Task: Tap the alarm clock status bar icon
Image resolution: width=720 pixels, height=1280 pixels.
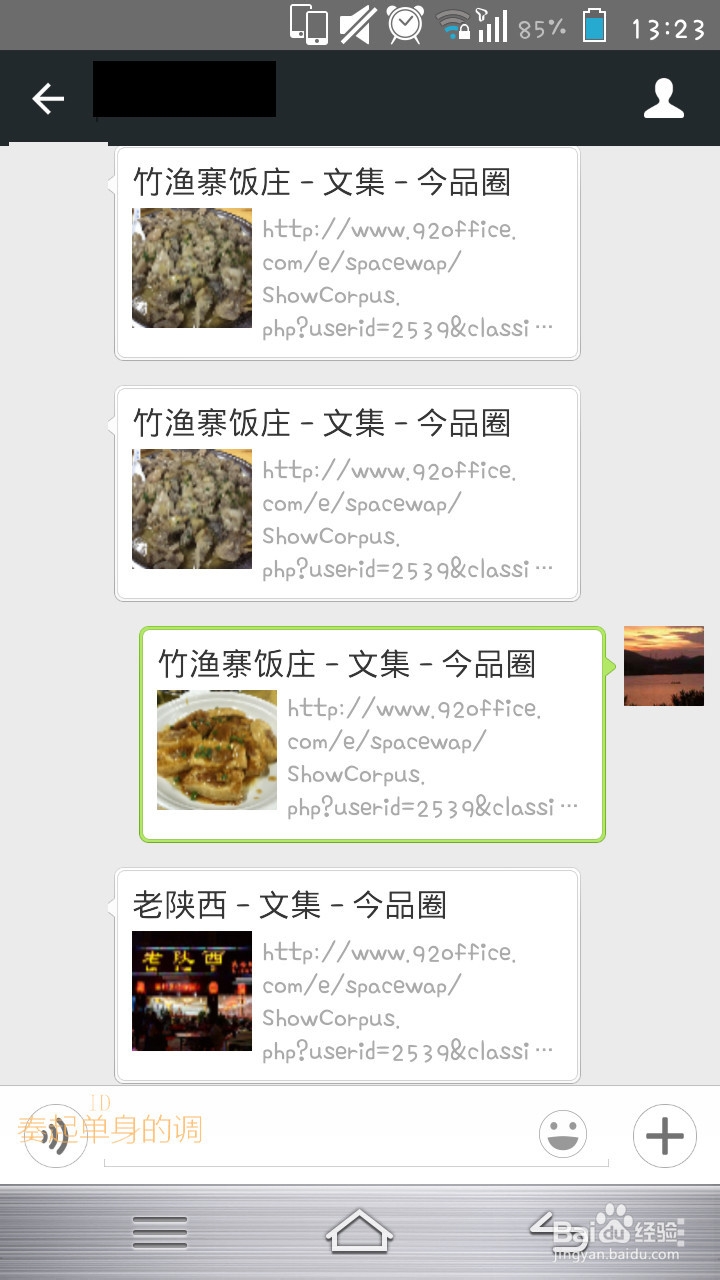Action: (405, 26)
